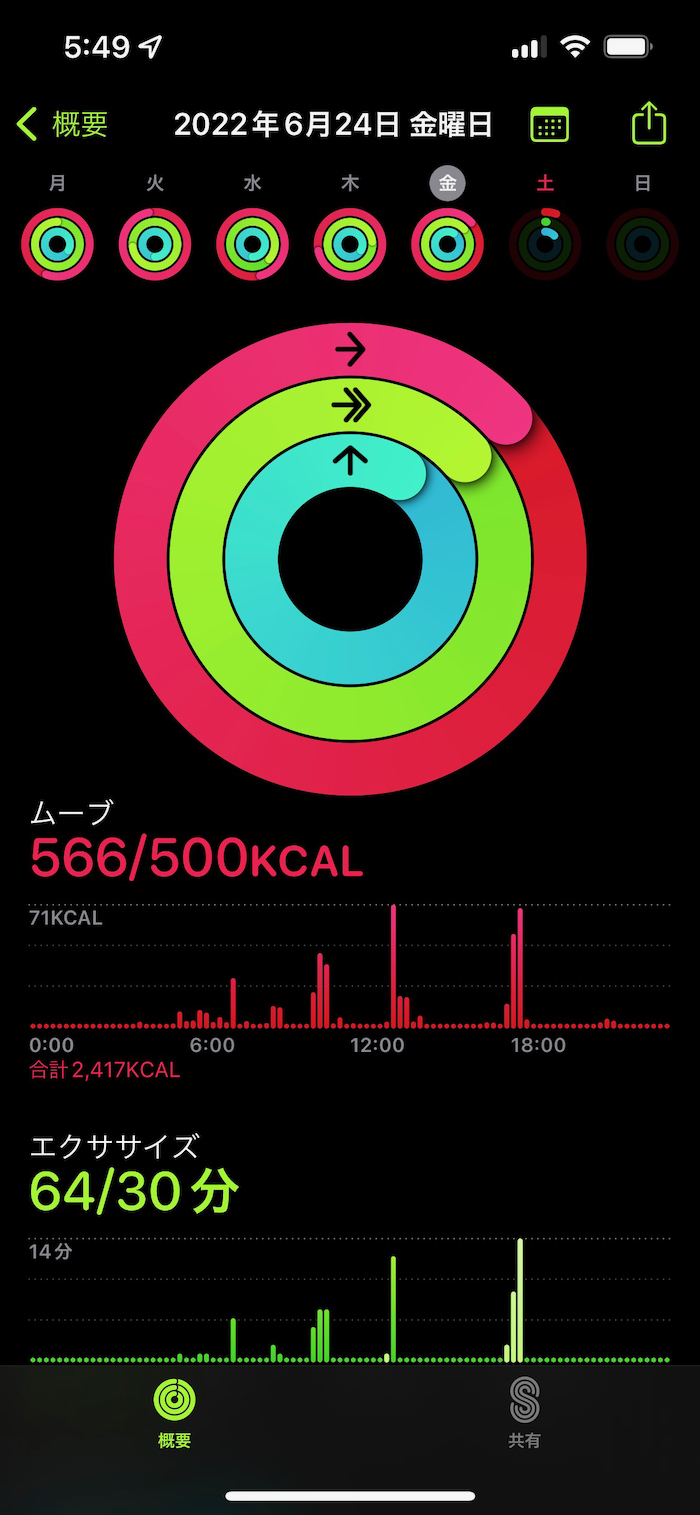The image size is (700, 1515).
Task: Go back to 概要
Action: tap(62, 124)
